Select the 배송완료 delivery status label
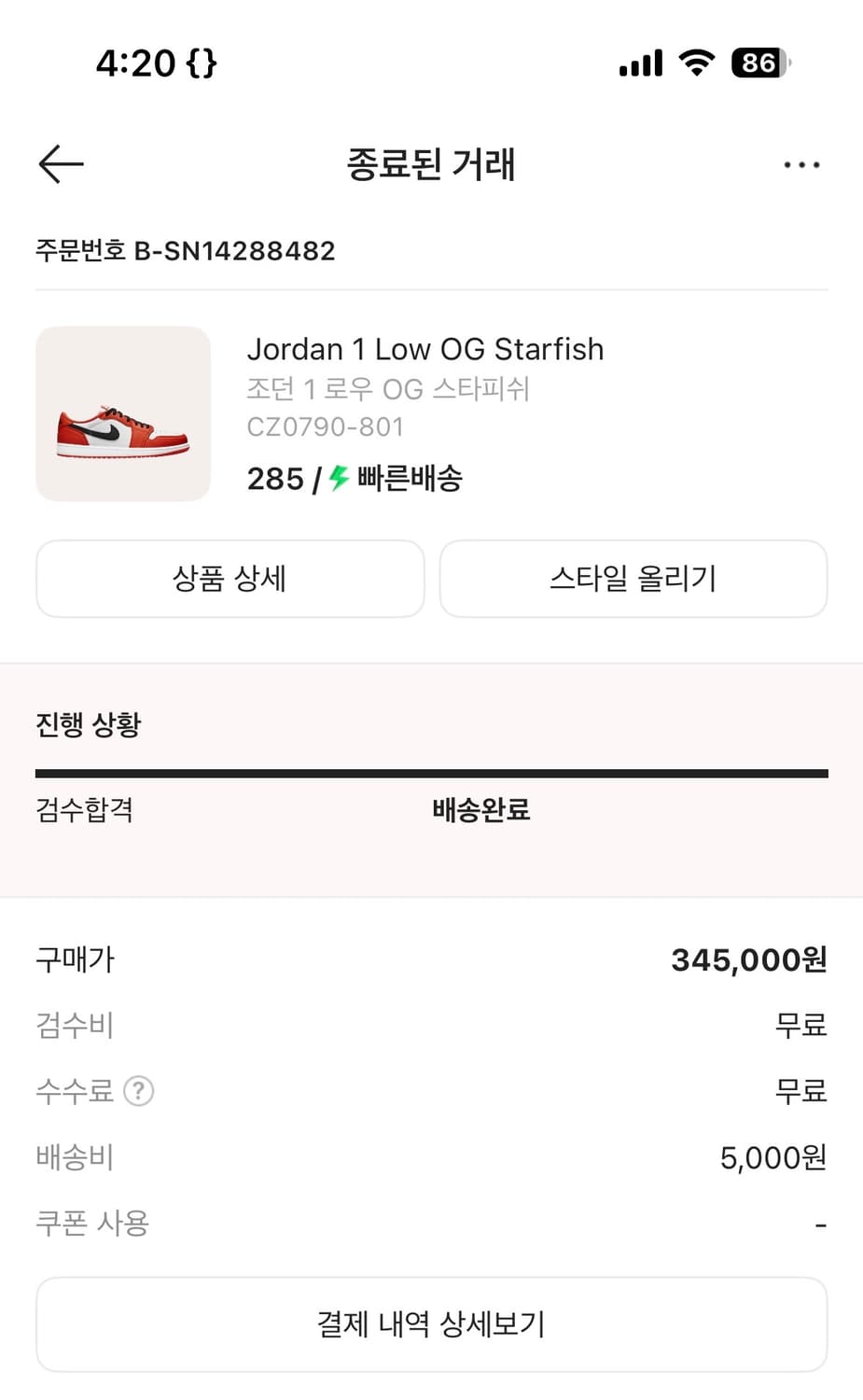863x1400 pixels. 481,810
